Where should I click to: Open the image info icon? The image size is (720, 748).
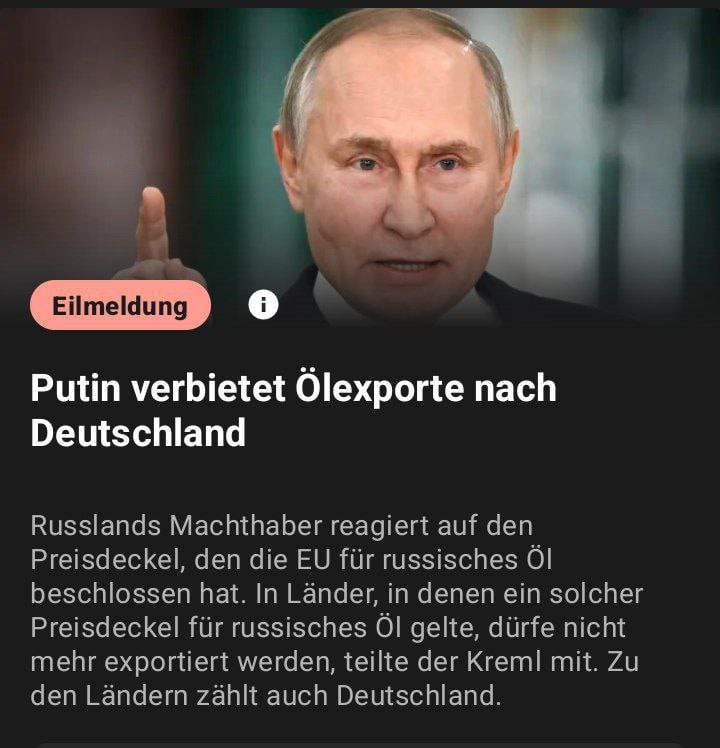pos(263,305)
